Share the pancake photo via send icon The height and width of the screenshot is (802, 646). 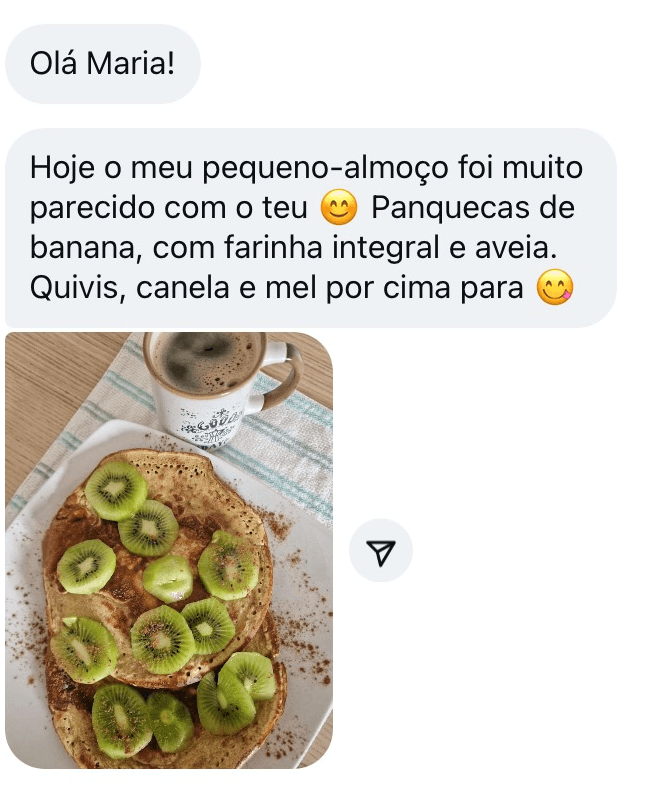click(x=381, y=551)
